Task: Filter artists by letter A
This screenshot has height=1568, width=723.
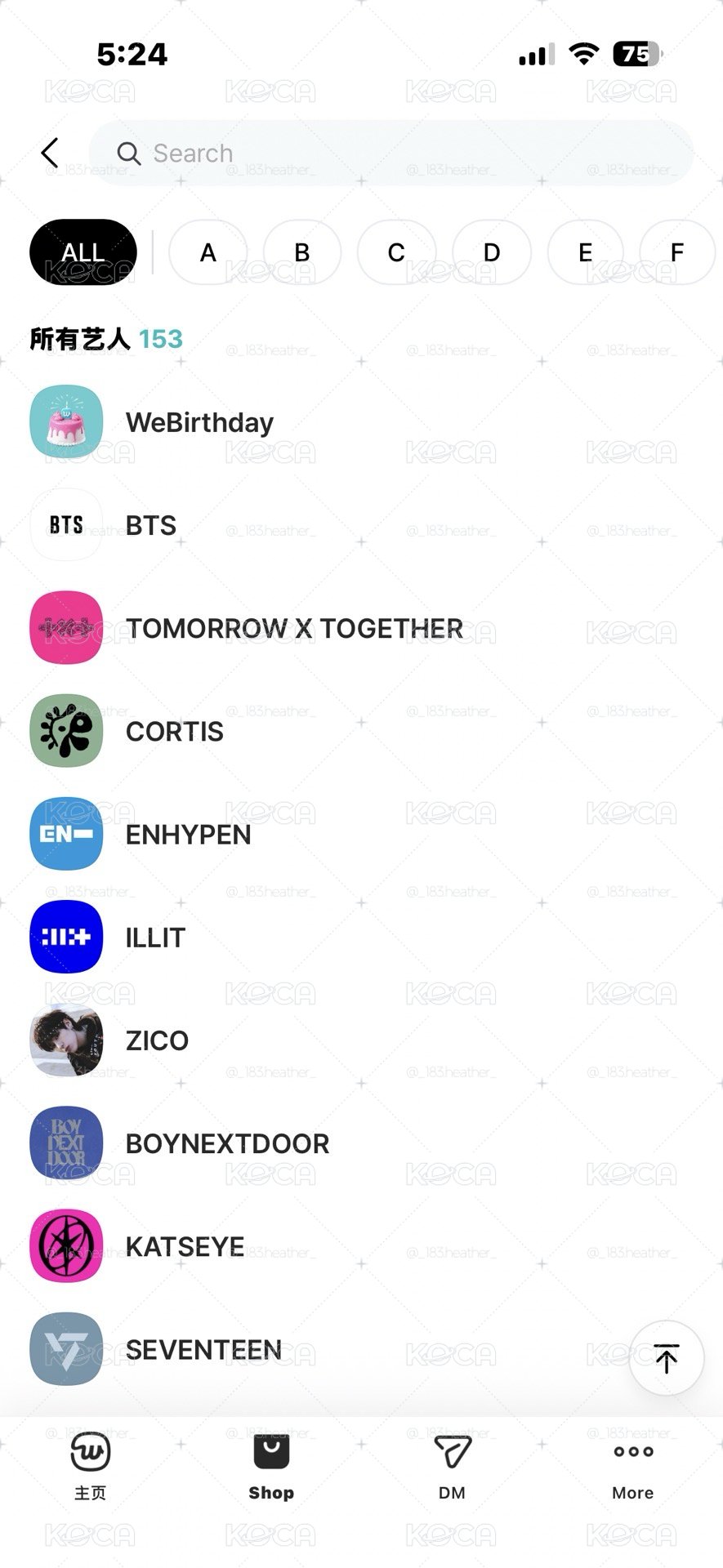Action: [208, 252]
